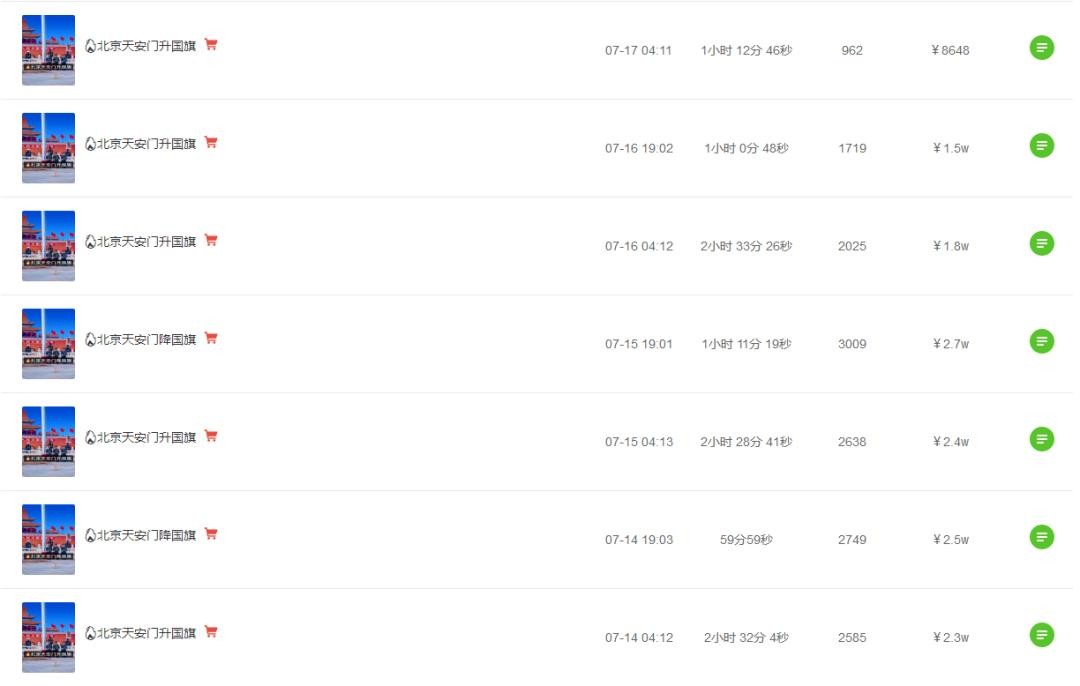Open the livestream thumbnail dated 07-15 04:13
The height and width of the screenshot is (686, 1080).
pos(48,442)
